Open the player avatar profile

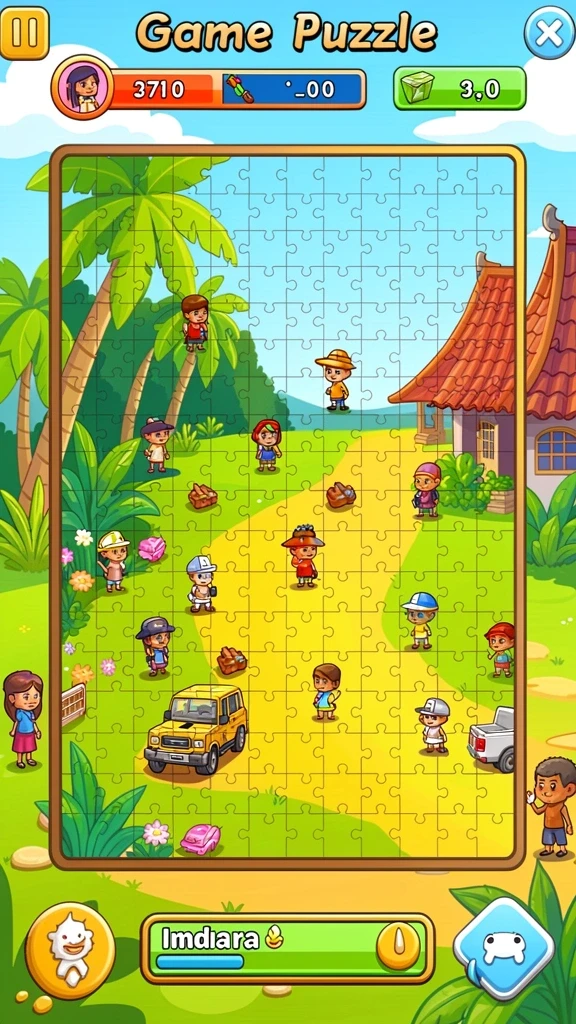(83, 88)
